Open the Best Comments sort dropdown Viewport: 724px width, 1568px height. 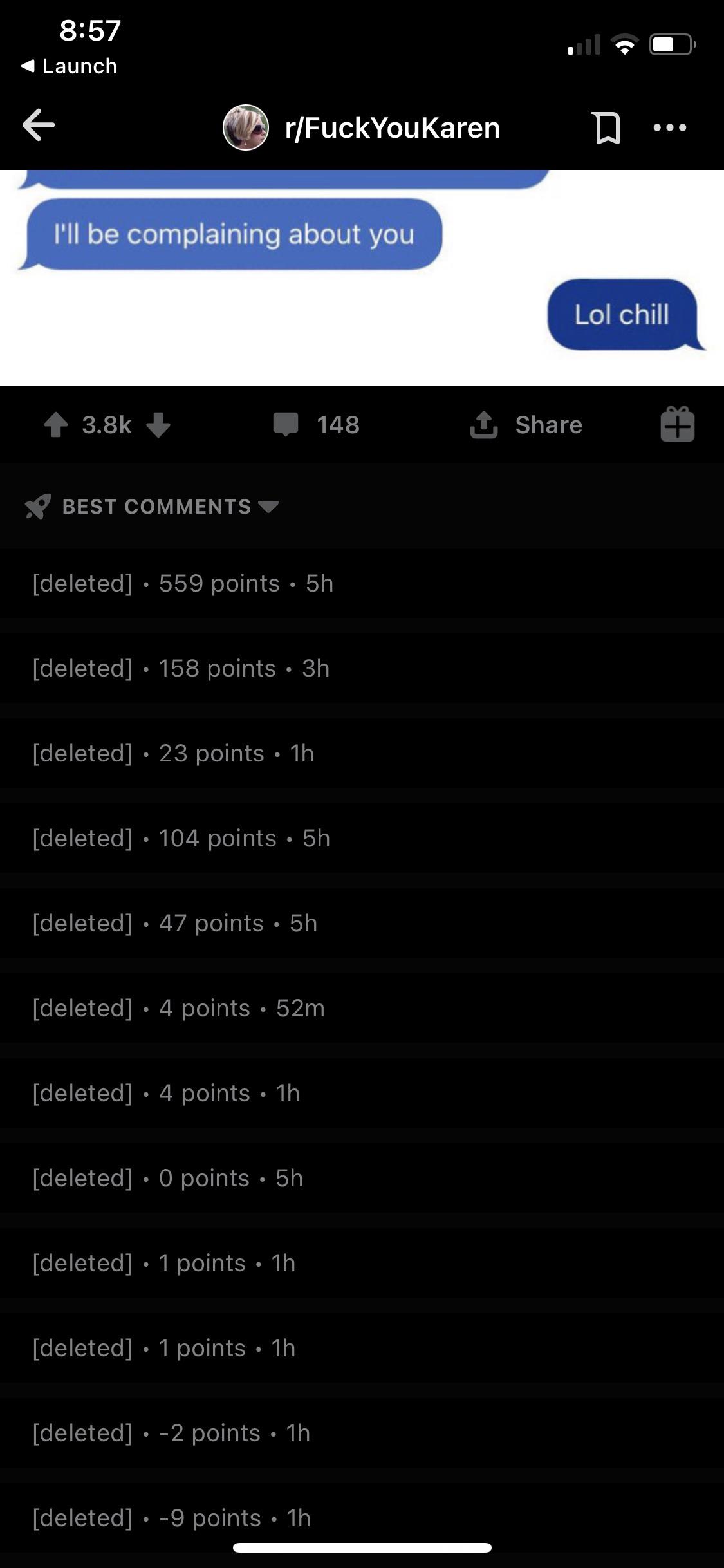coord(270,507)
